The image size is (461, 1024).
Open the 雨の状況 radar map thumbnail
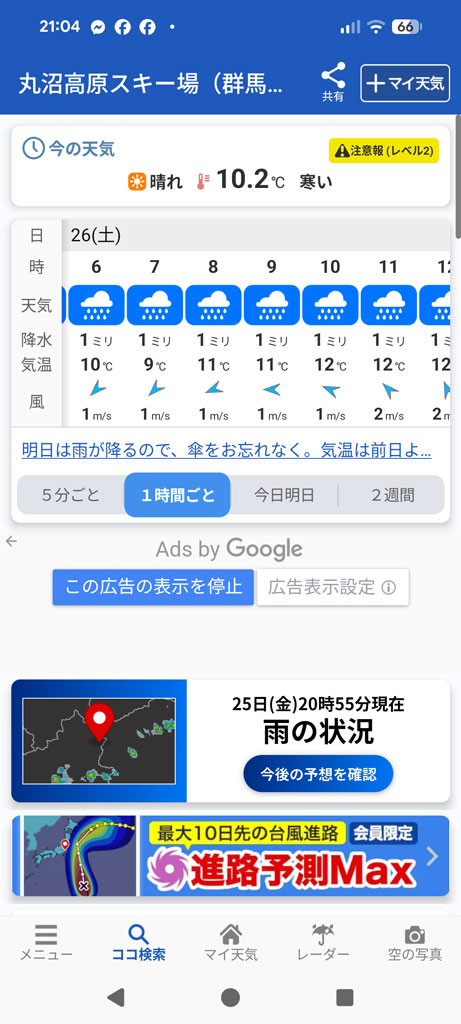click(x=99, y=741)
